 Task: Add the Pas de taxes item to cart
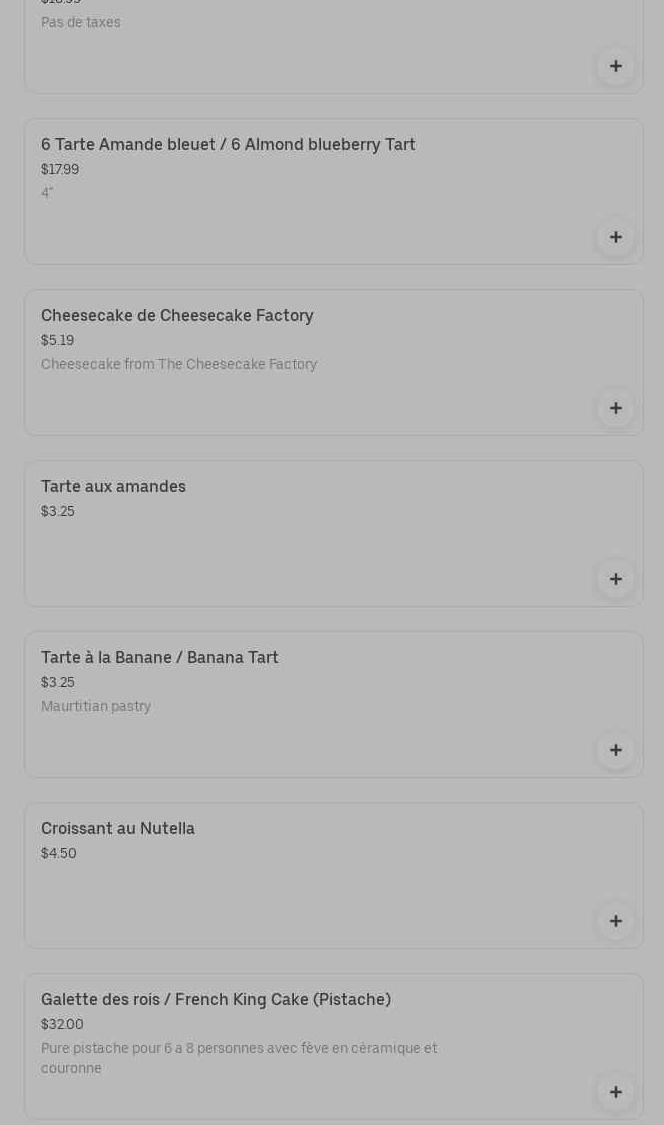tap(615, 66)
